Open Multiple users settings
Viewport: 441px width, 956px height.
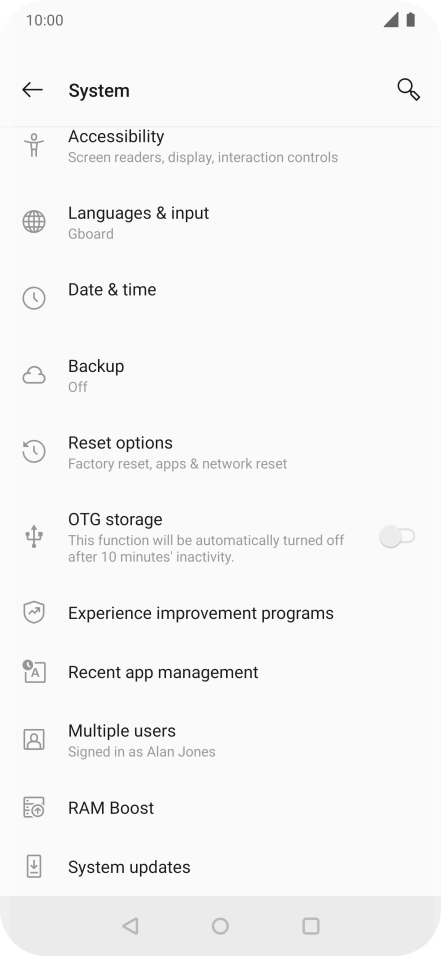point(220,740)
